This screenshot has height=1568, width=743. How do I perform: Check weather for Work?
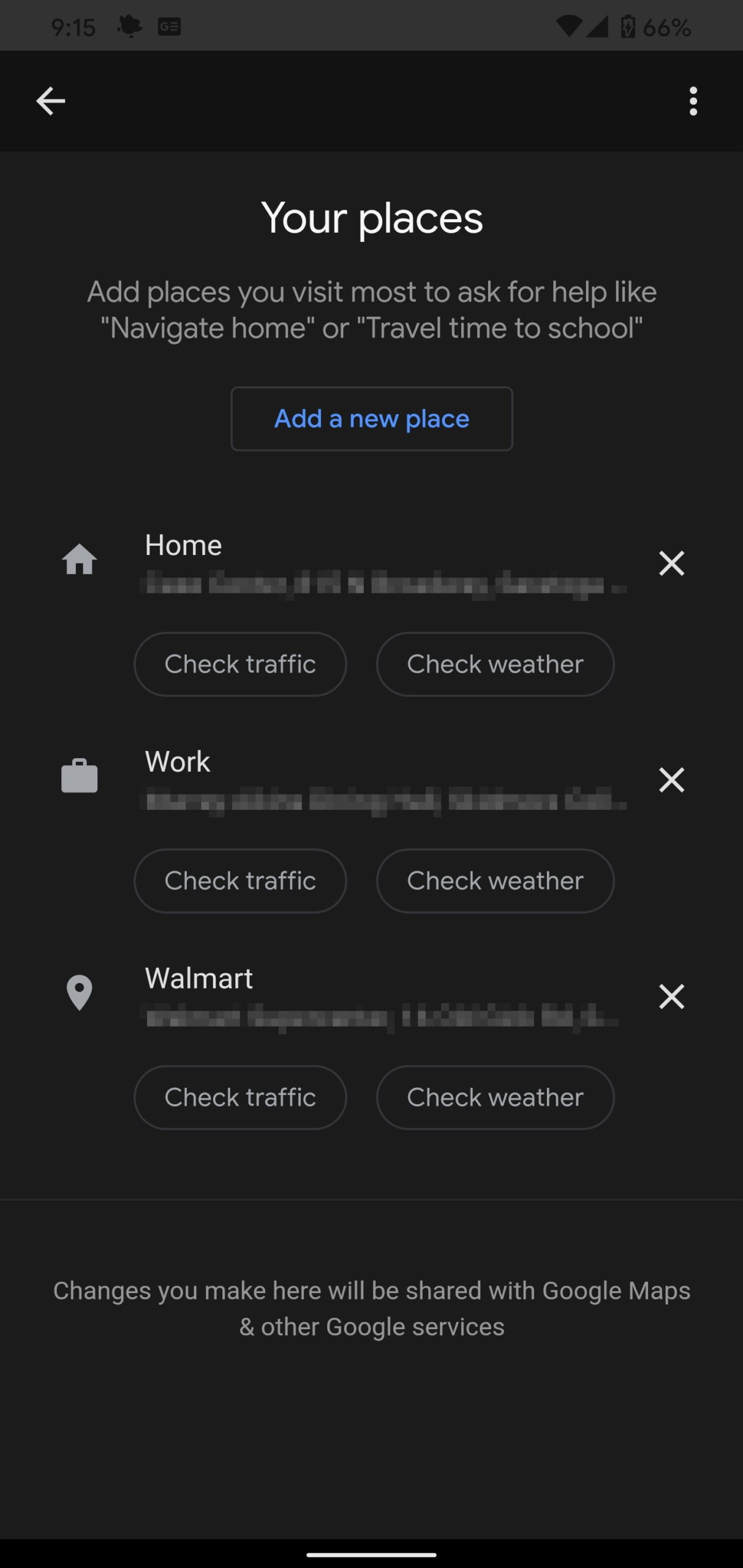coord(495,881)
